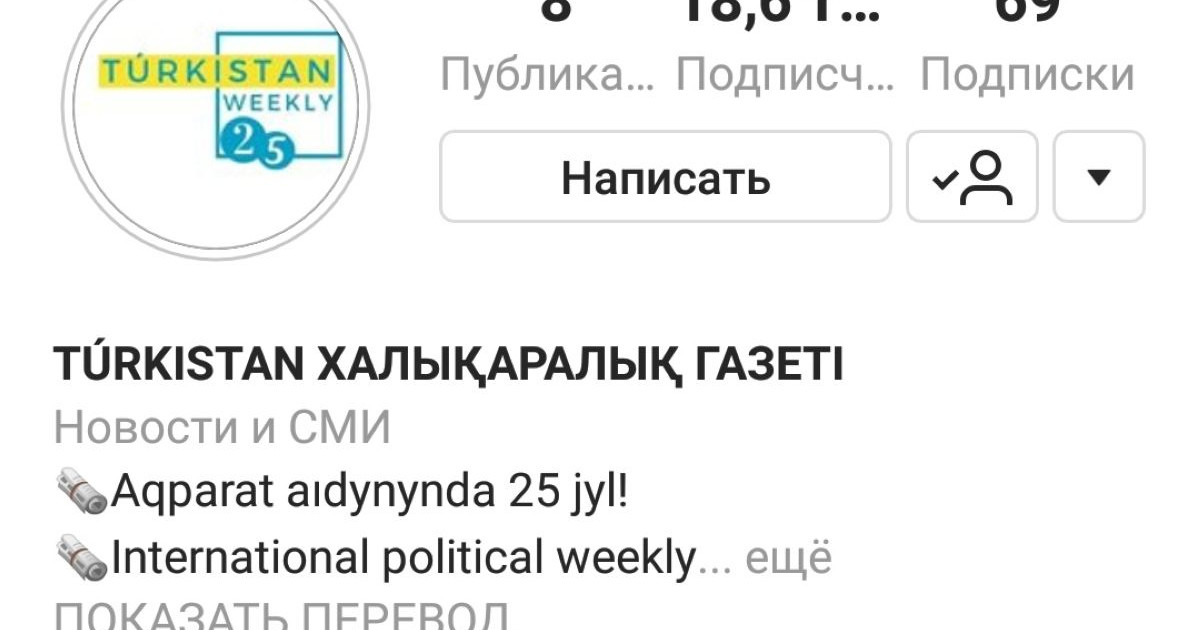The height and width of the screenshot is (630, 1200).
Task: Open the following status button with person icon
Action: click(972, 177)
